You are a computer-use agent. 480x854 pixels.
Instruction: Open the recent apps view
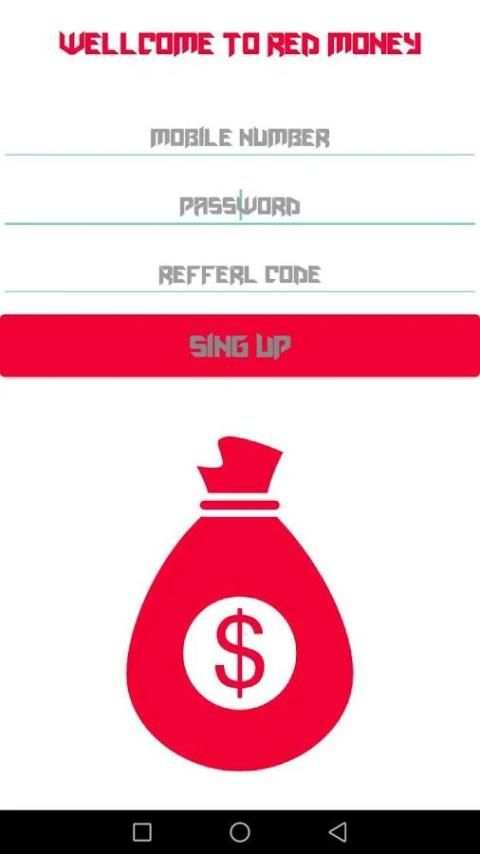pos(142,832)
